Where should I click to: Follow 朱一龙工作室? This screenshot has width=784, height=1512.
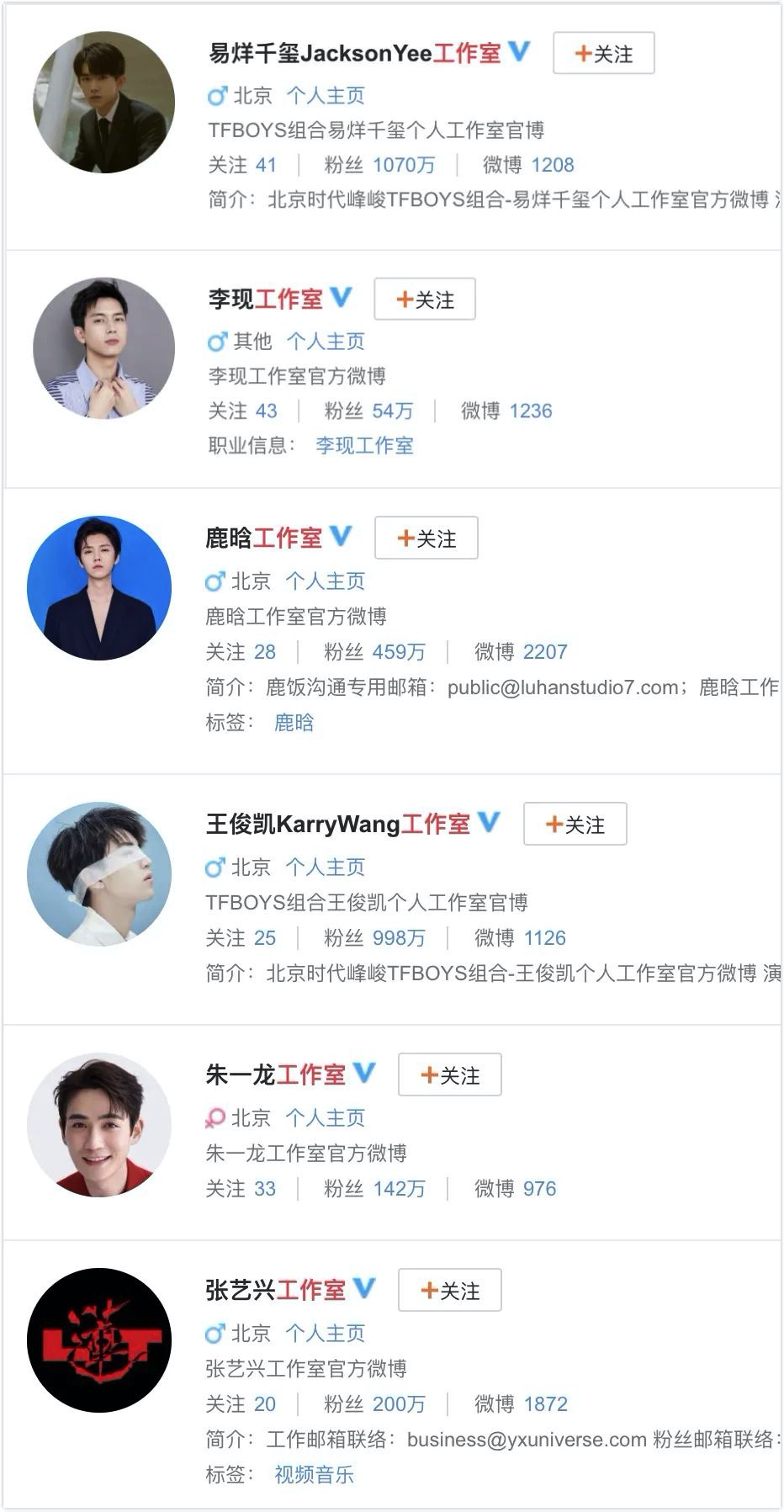450,1075
